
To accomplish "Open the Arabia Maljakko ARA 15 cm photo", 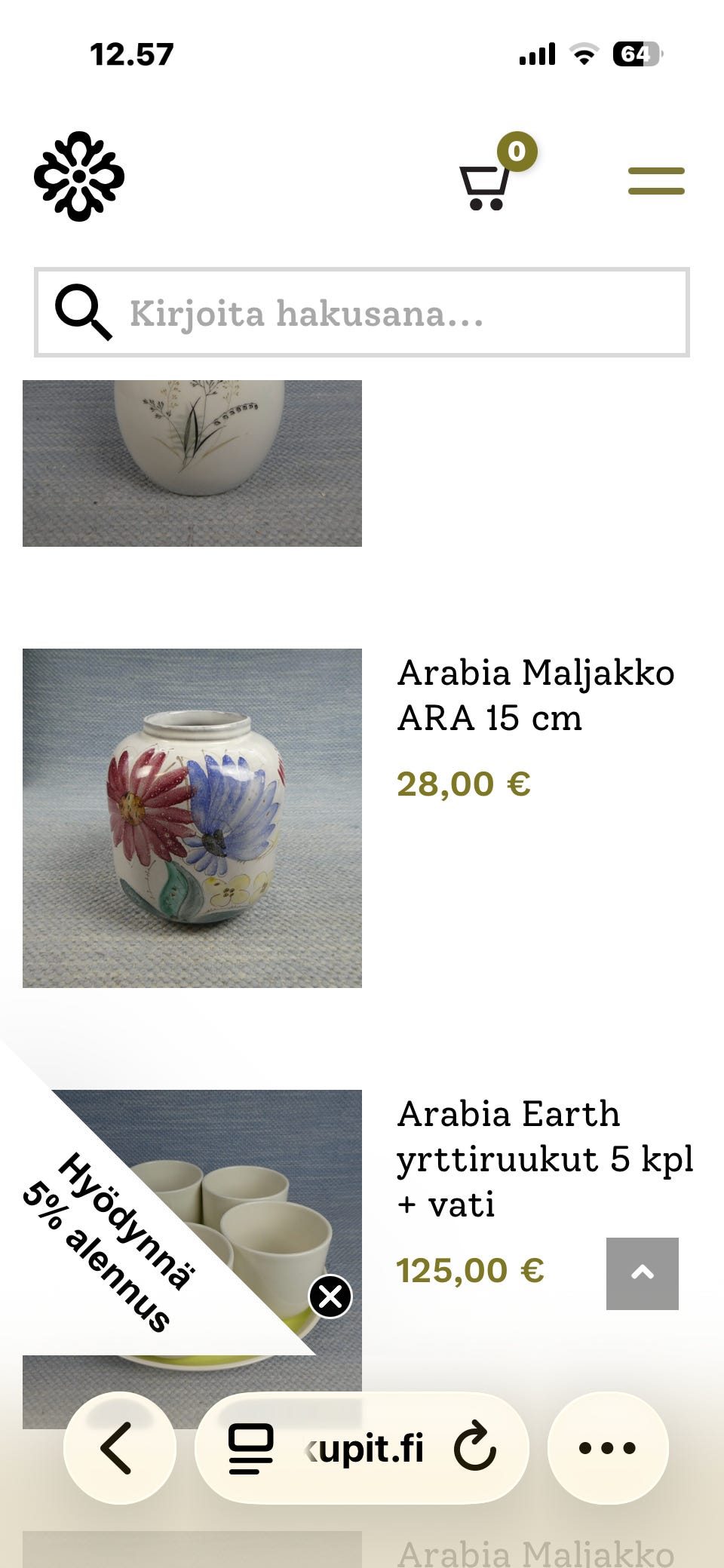I will click(x=192, y=818).
